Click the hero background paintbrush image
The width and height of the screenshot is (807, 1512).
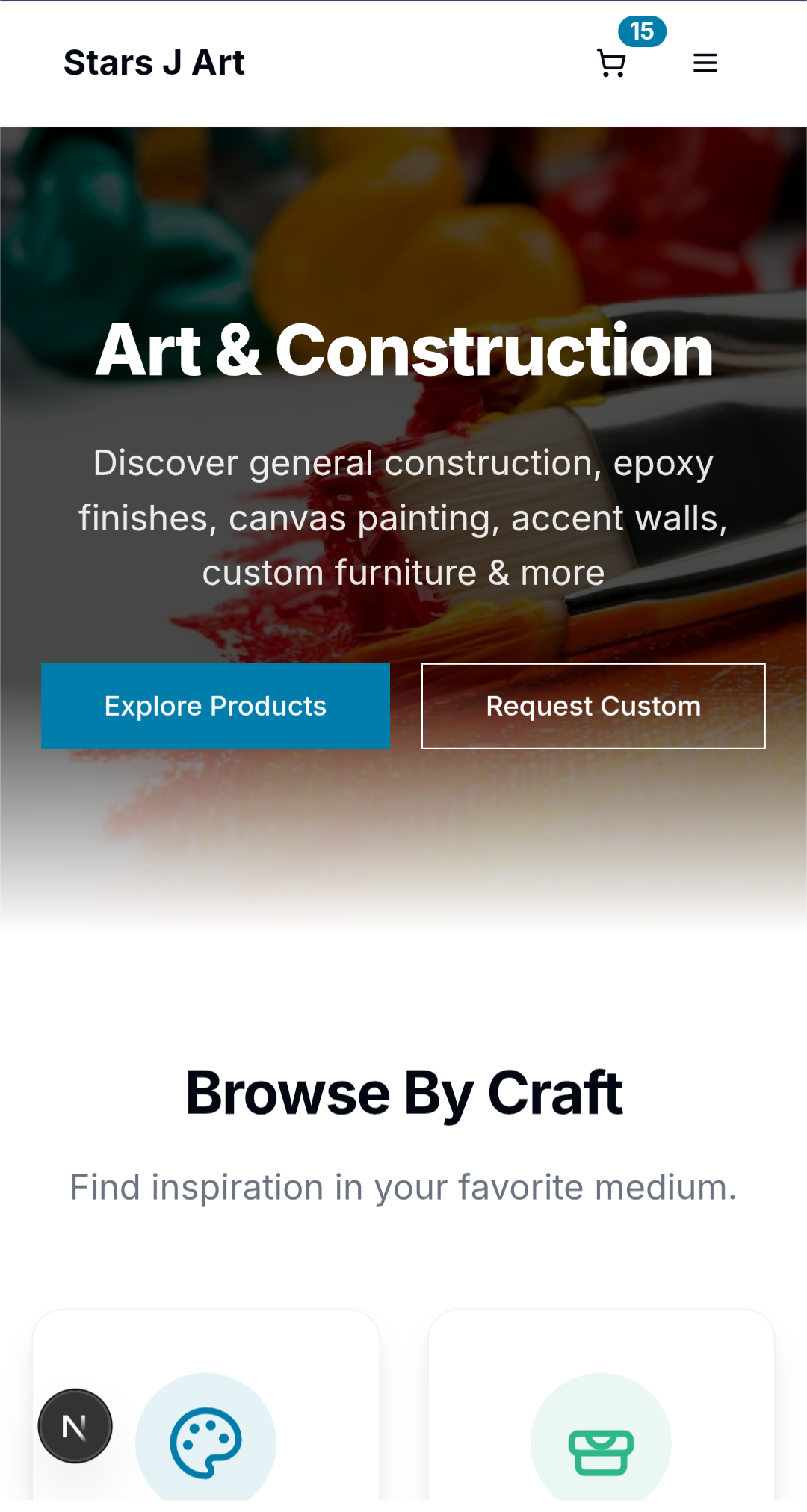(403, 224)
